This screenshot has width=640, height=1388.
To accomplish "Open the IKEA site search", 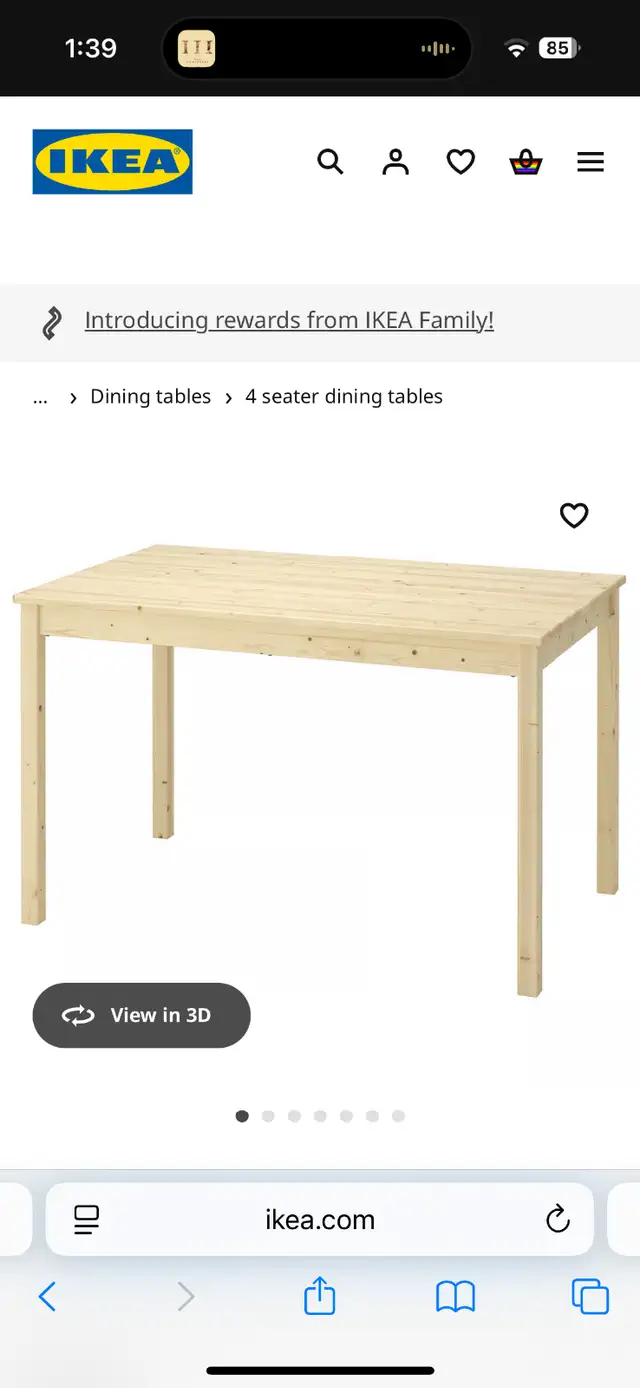I will point(330,161).
